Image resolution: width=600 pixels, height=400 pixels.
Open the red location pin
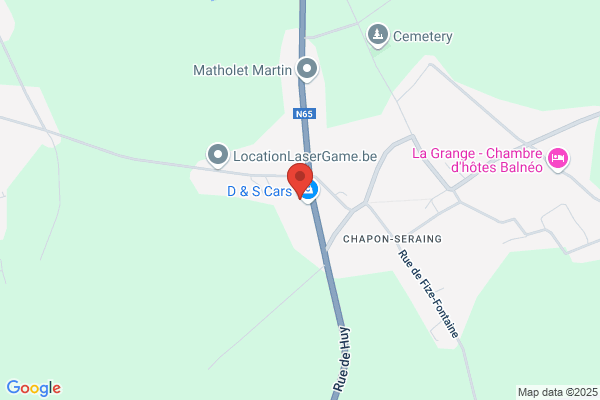click(300, 181)
